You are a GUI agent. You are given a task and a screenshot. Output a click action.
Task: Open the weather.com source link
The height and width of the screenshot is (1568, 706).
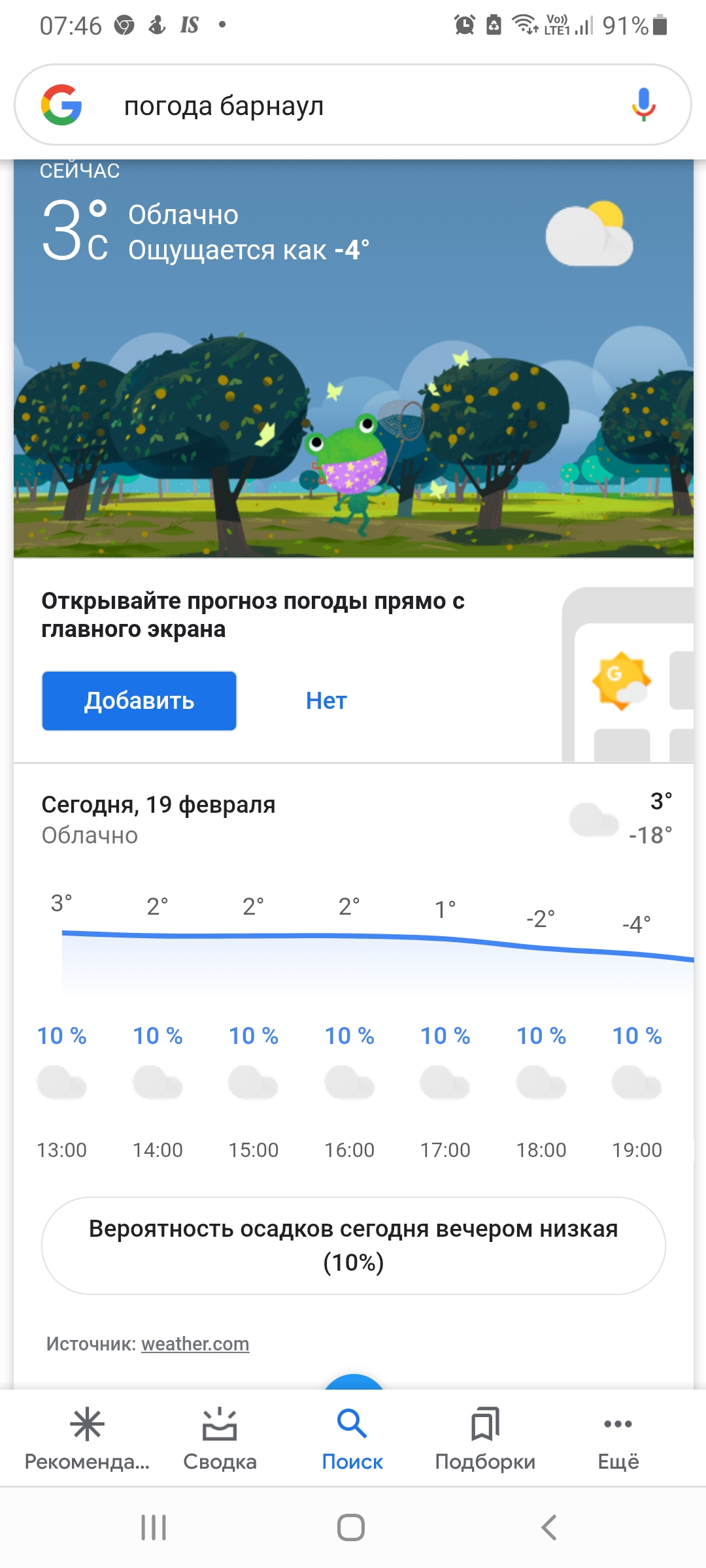click(195, 1344)
